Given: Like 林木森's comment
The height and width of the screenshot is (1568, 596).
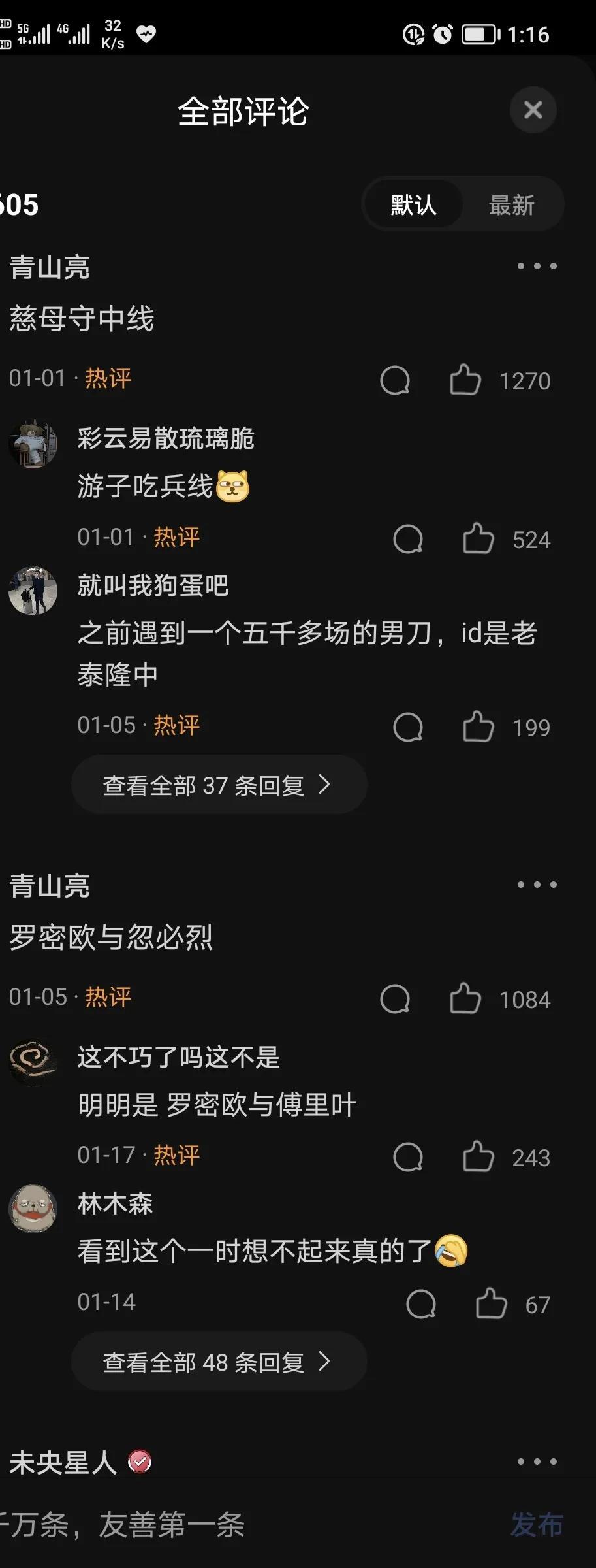Looking at the screenshot, I should coord(492,1304).
